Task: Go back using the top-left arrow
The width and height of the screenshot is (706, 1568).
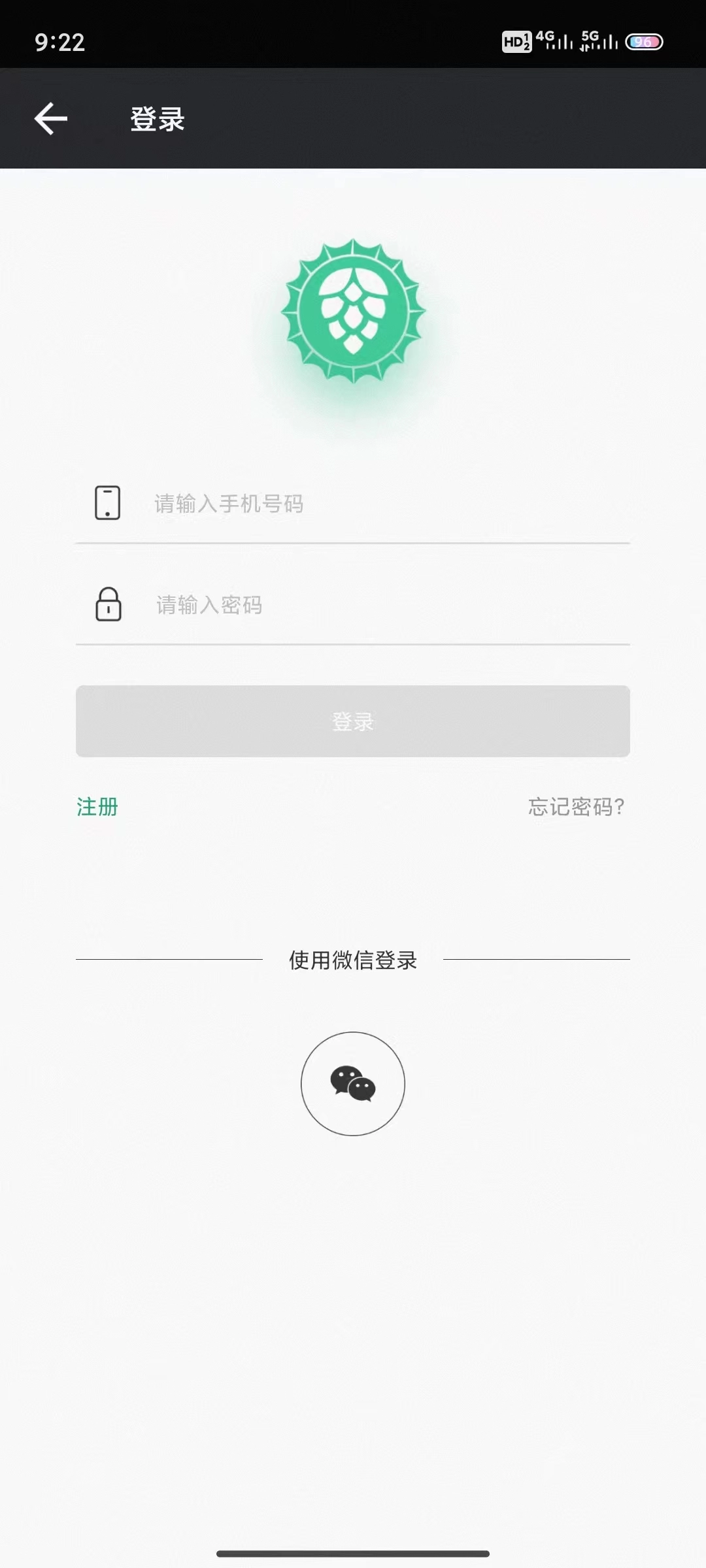Action: click(51, 119)
